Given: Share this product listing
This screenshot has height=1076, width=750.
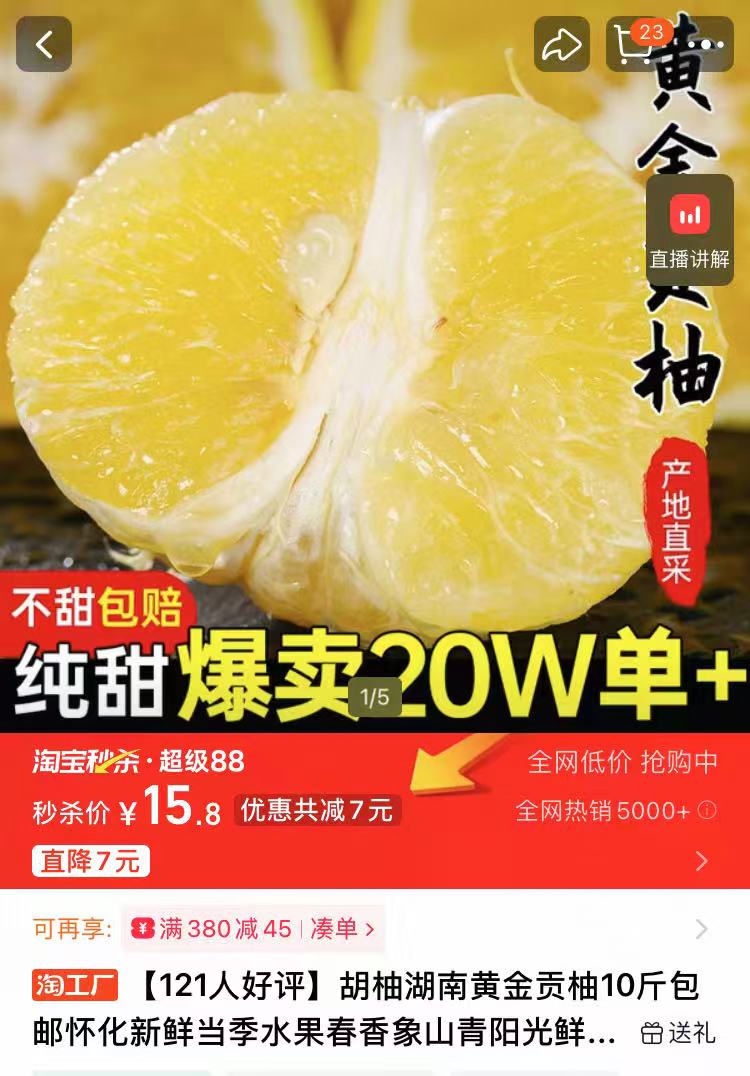Looking at the screenshot, I should pos(561,44).
